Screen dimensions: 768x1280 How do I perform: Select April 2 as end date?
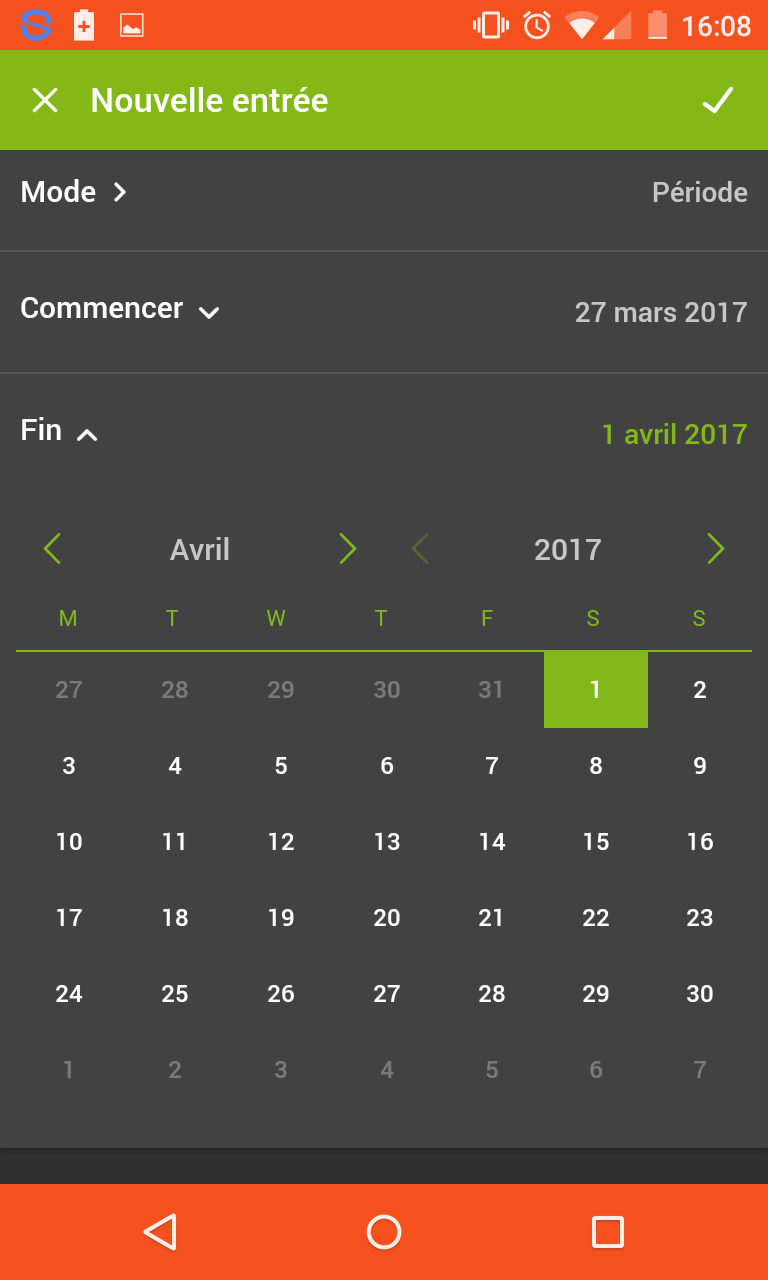pyautogui.click(x=700, y=690)
